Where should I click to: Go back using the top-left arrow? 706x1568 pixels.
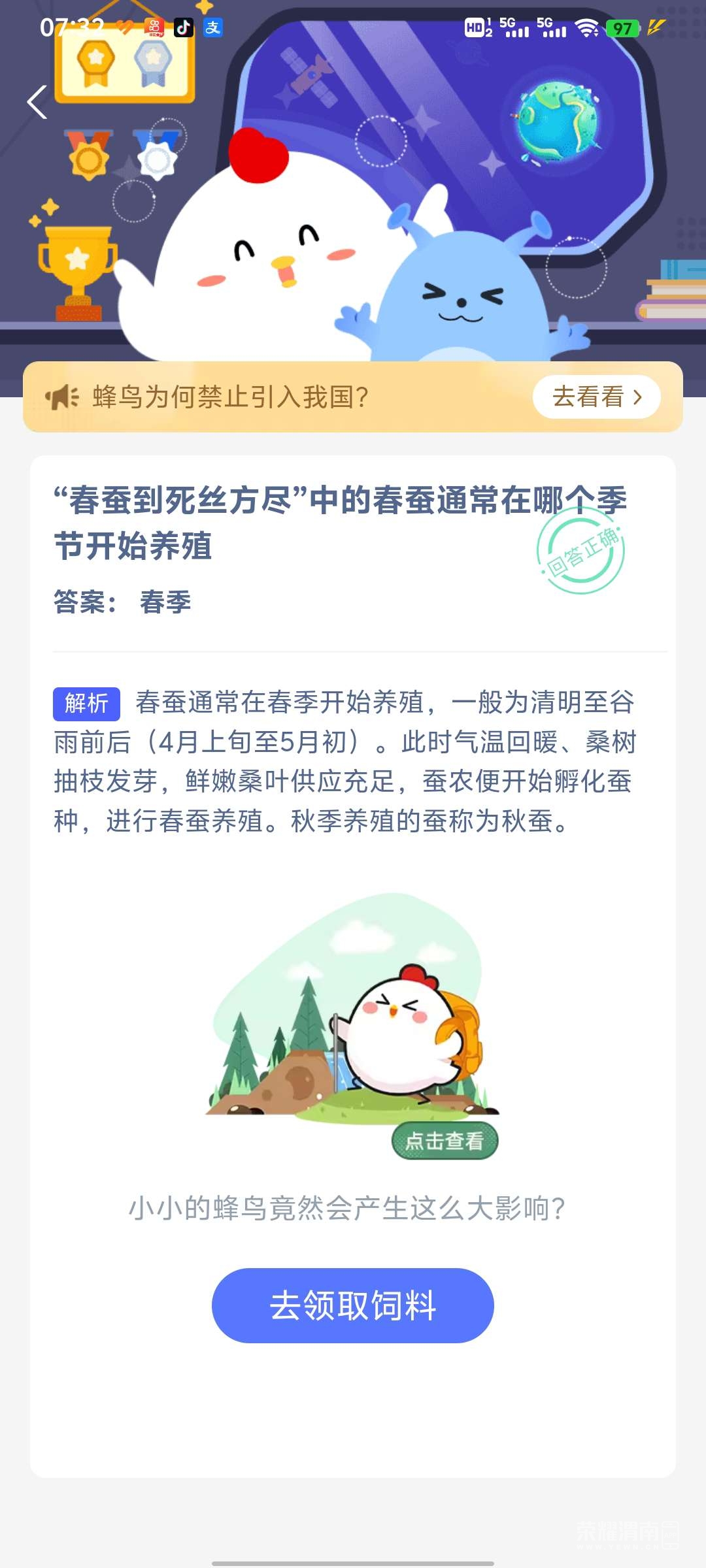(37, 103)
